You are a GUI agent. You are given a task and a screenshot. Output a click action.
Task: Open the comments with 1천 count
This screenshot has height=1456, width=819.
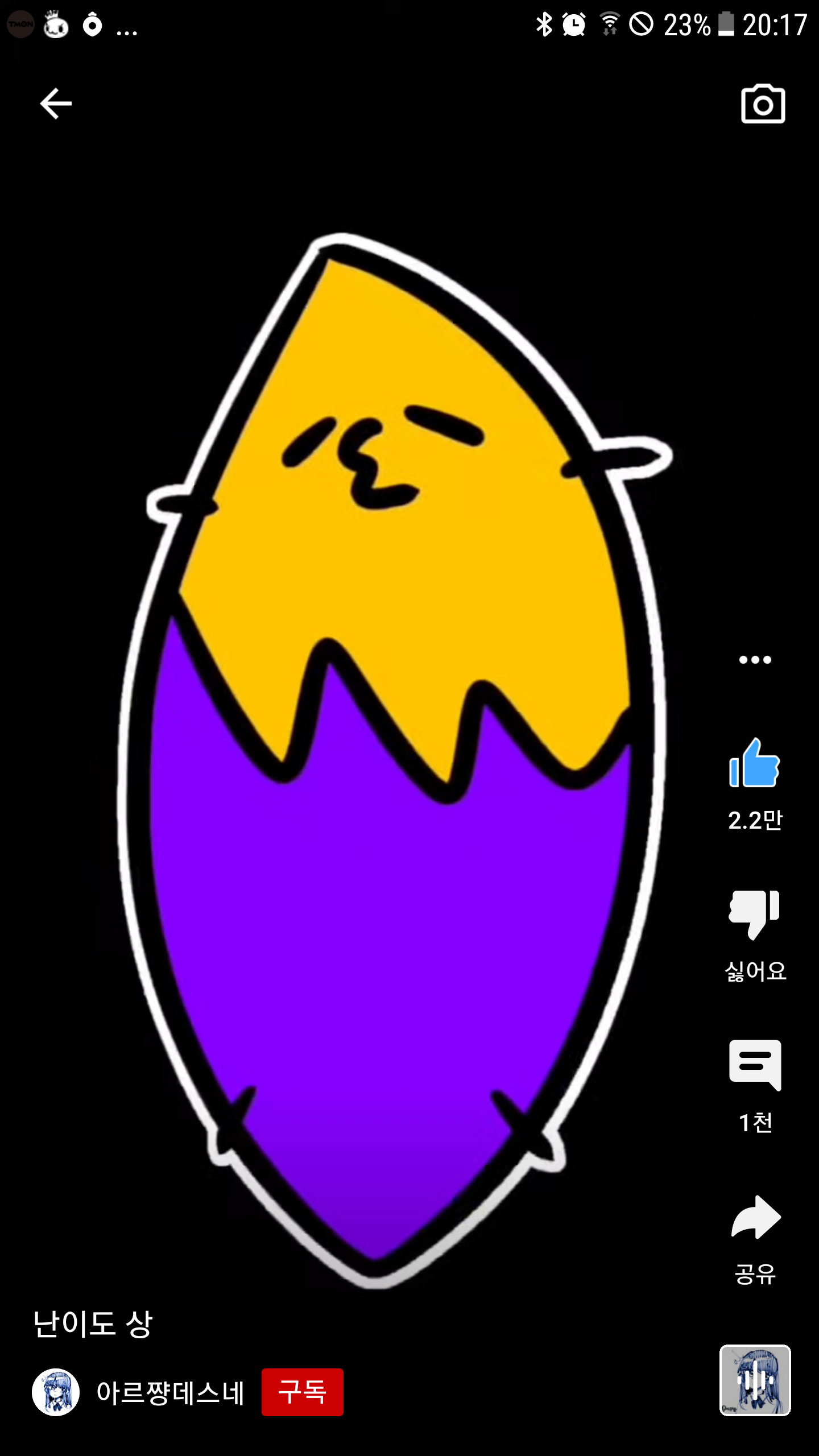pos(755,1065)
